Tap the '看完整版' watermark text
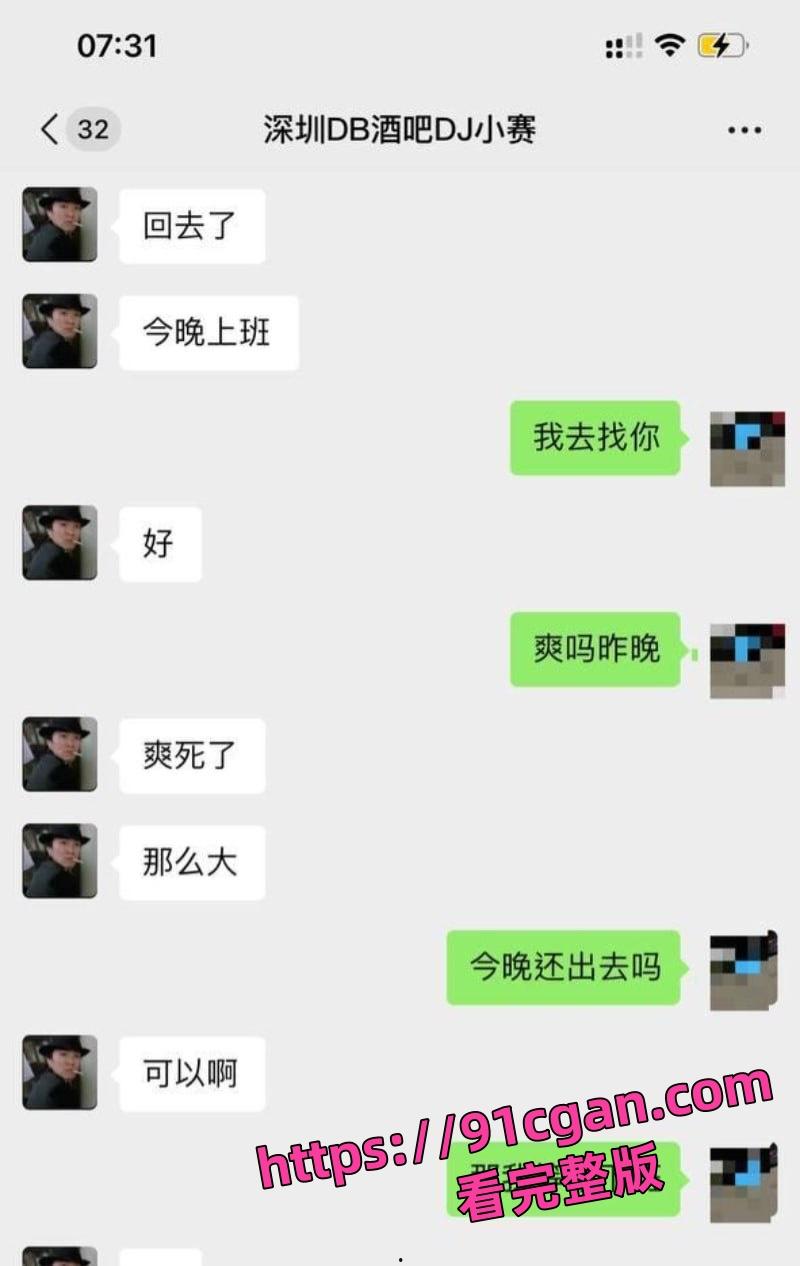Viewport: 800px width, 1266px height. click(x=556, y=1183)
